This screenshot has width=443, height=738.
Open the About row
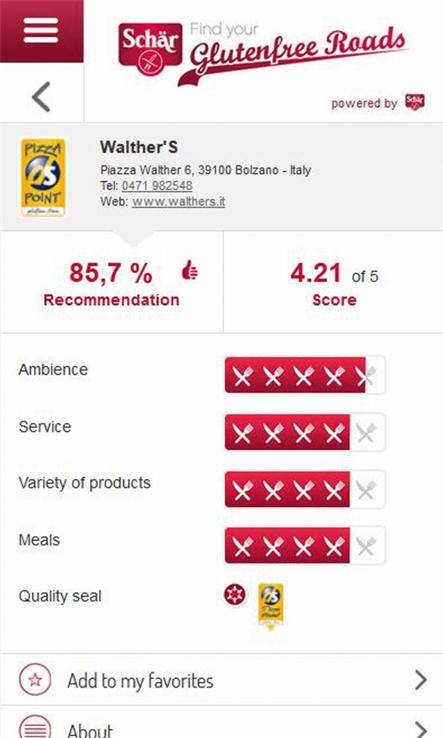221,723
